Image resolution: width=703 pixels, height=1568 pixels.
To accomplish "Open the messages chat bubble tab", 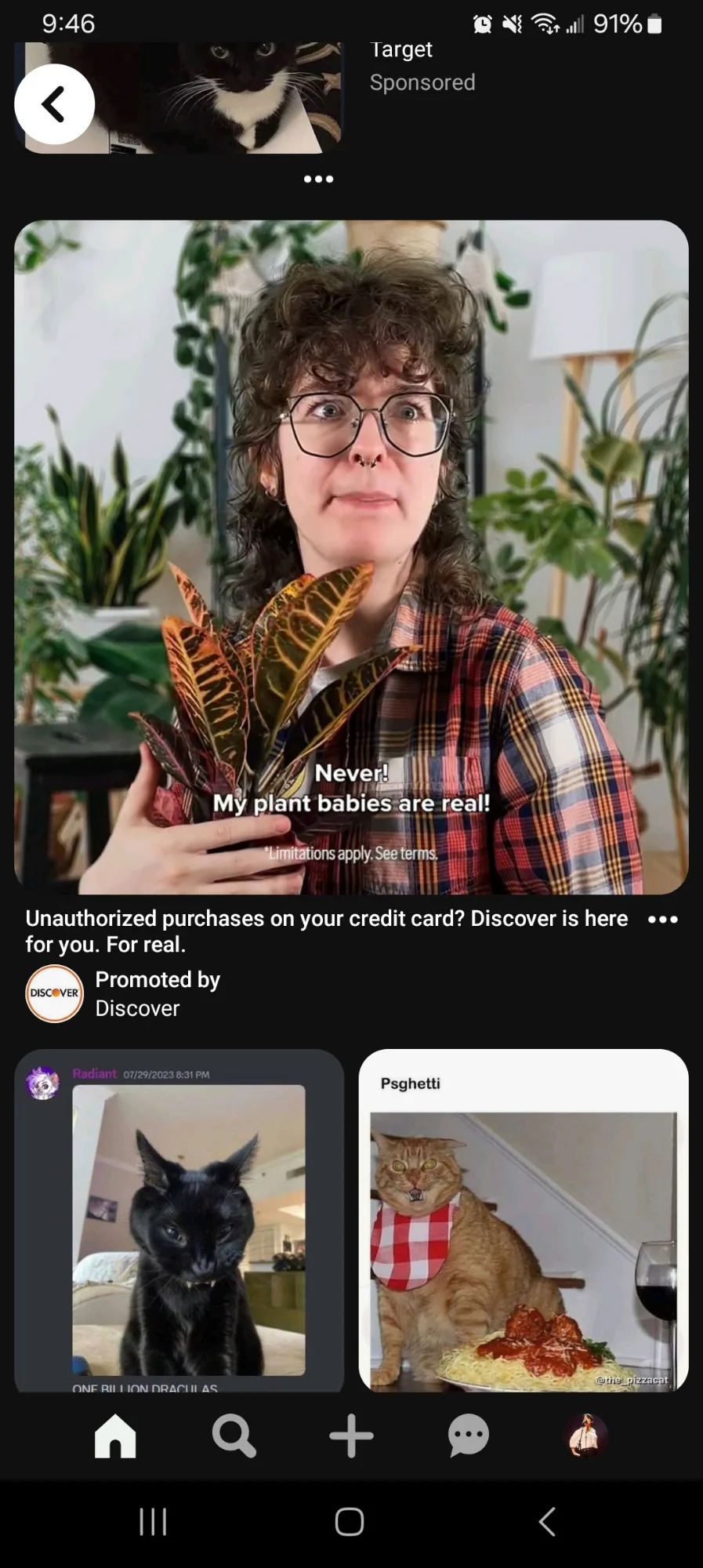I will 469,1436.
